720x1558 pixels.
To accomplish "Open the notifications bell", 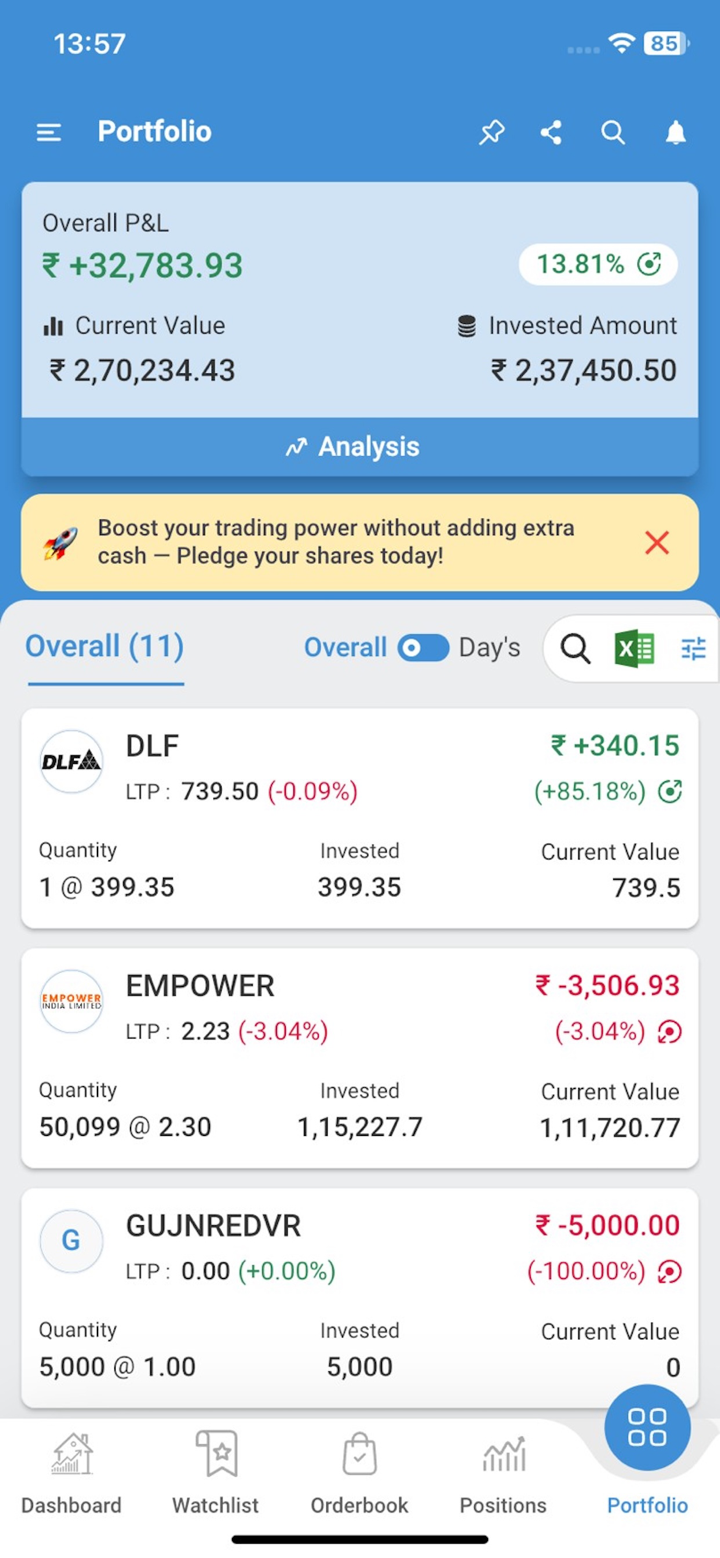I will tap(676, 132).
